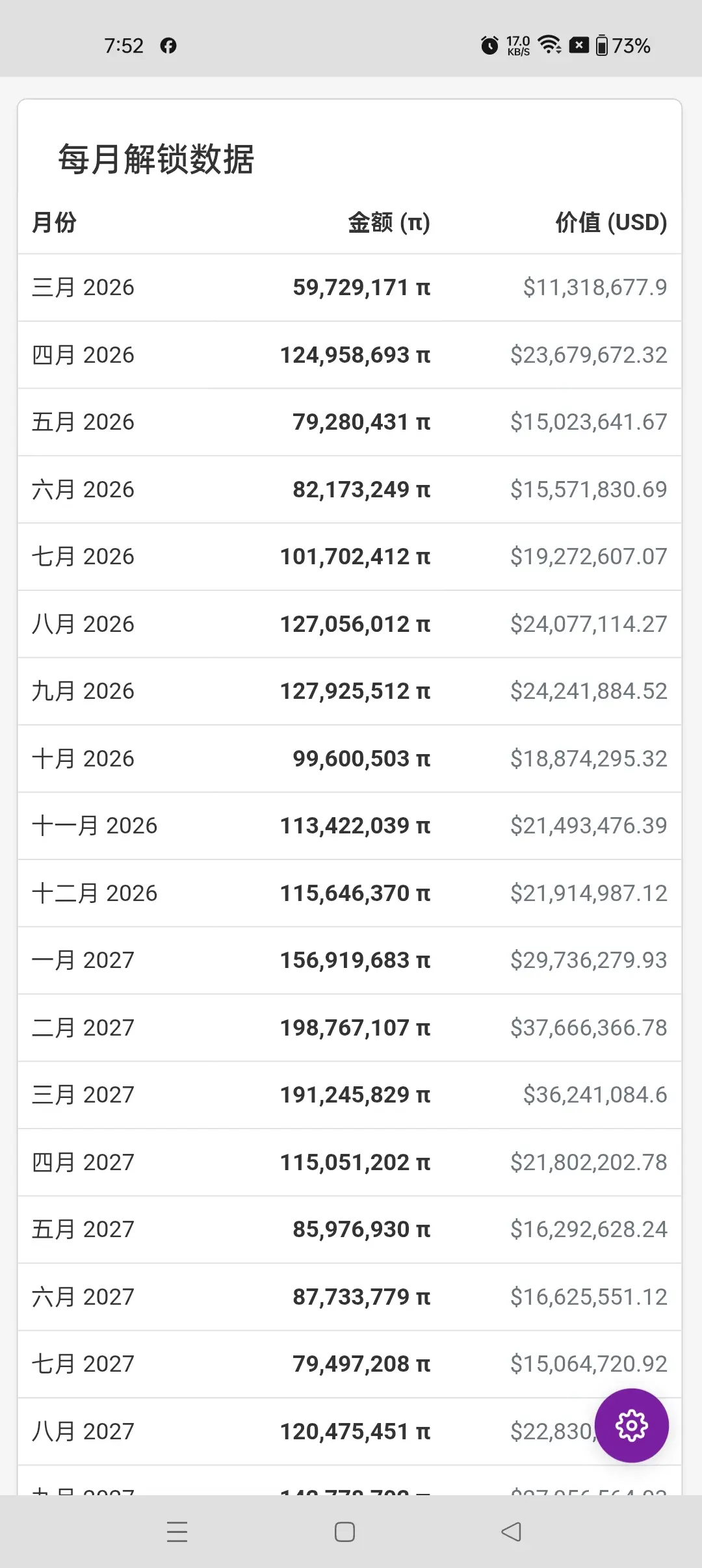This screenshot has height=1568, width=702.
Task: Go back using the system back button
Action: pyautogui.click(x=512, y=1532)
